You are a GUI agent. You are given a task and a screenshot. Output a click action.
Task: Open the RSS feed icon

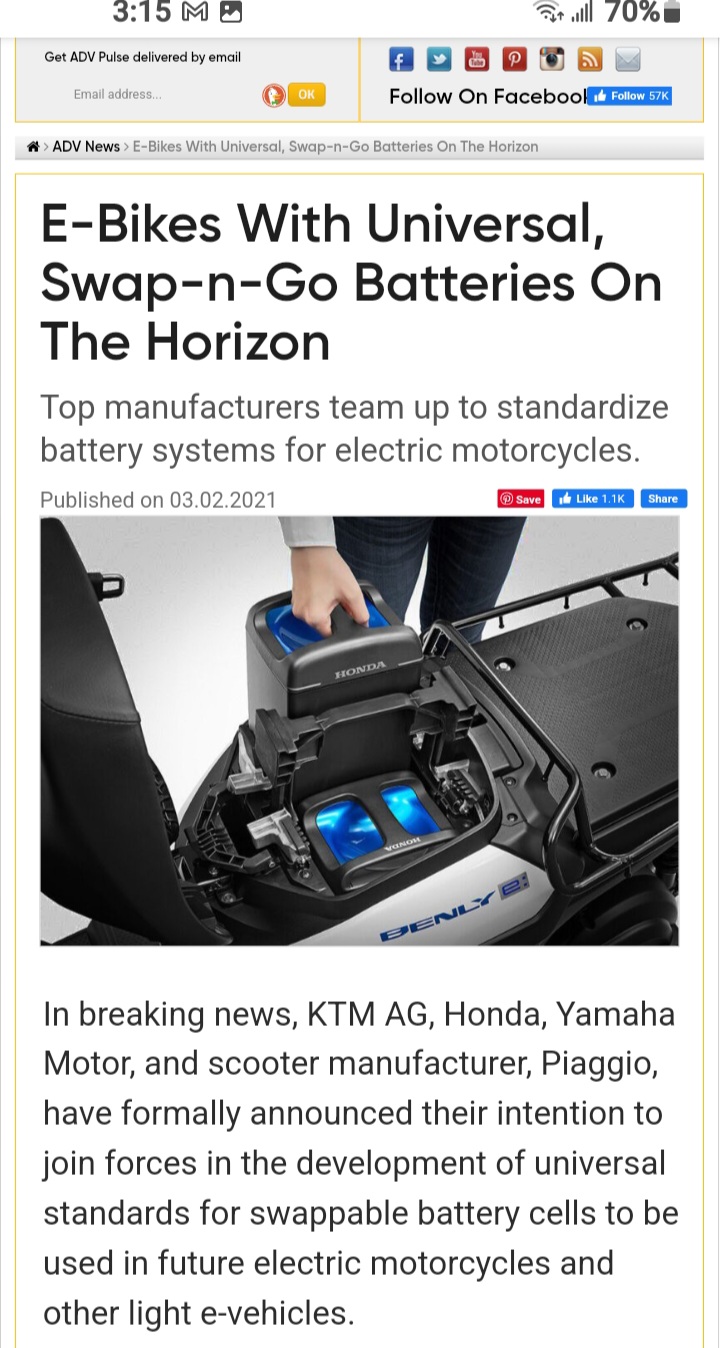click(x=590, y=60)
